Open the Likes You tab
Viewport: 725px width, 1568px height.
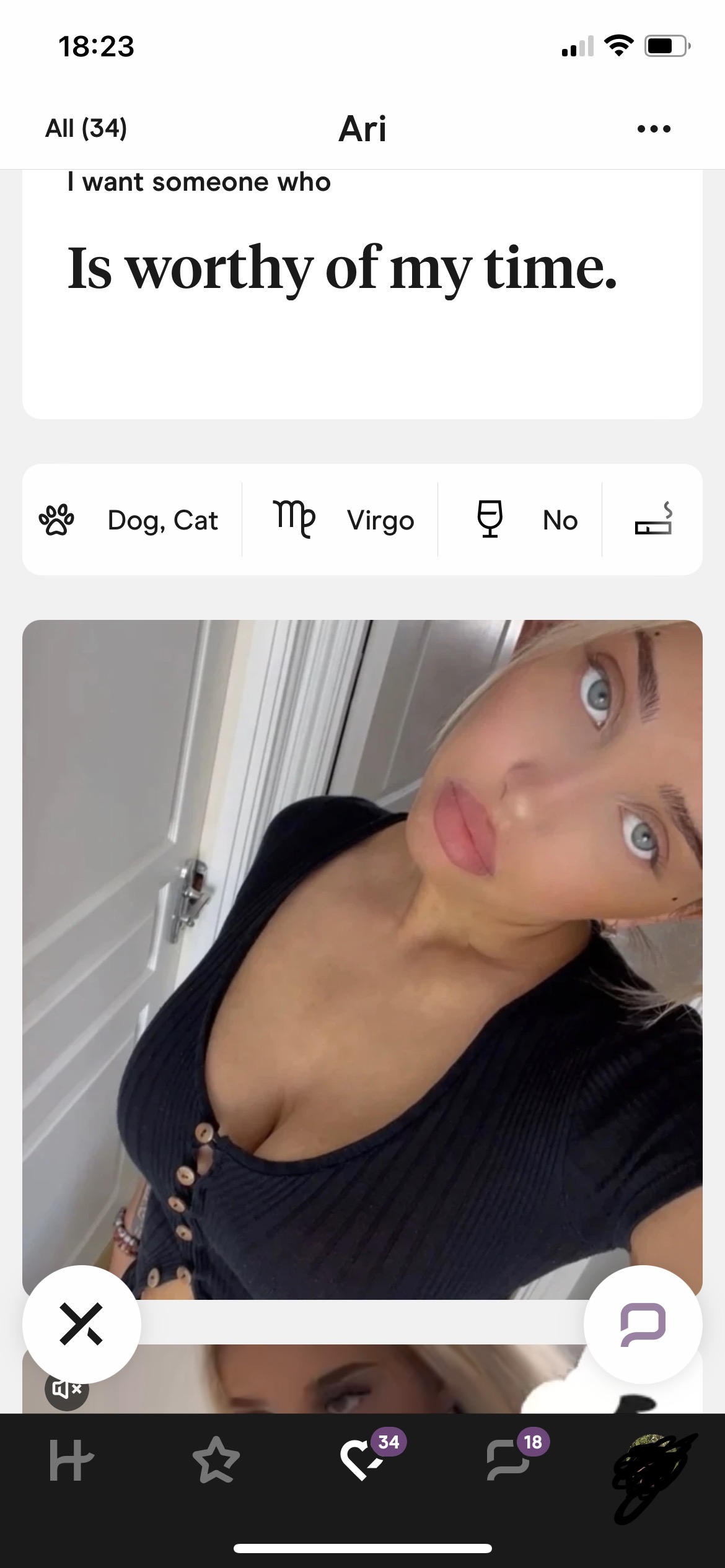pos(362,1461)
